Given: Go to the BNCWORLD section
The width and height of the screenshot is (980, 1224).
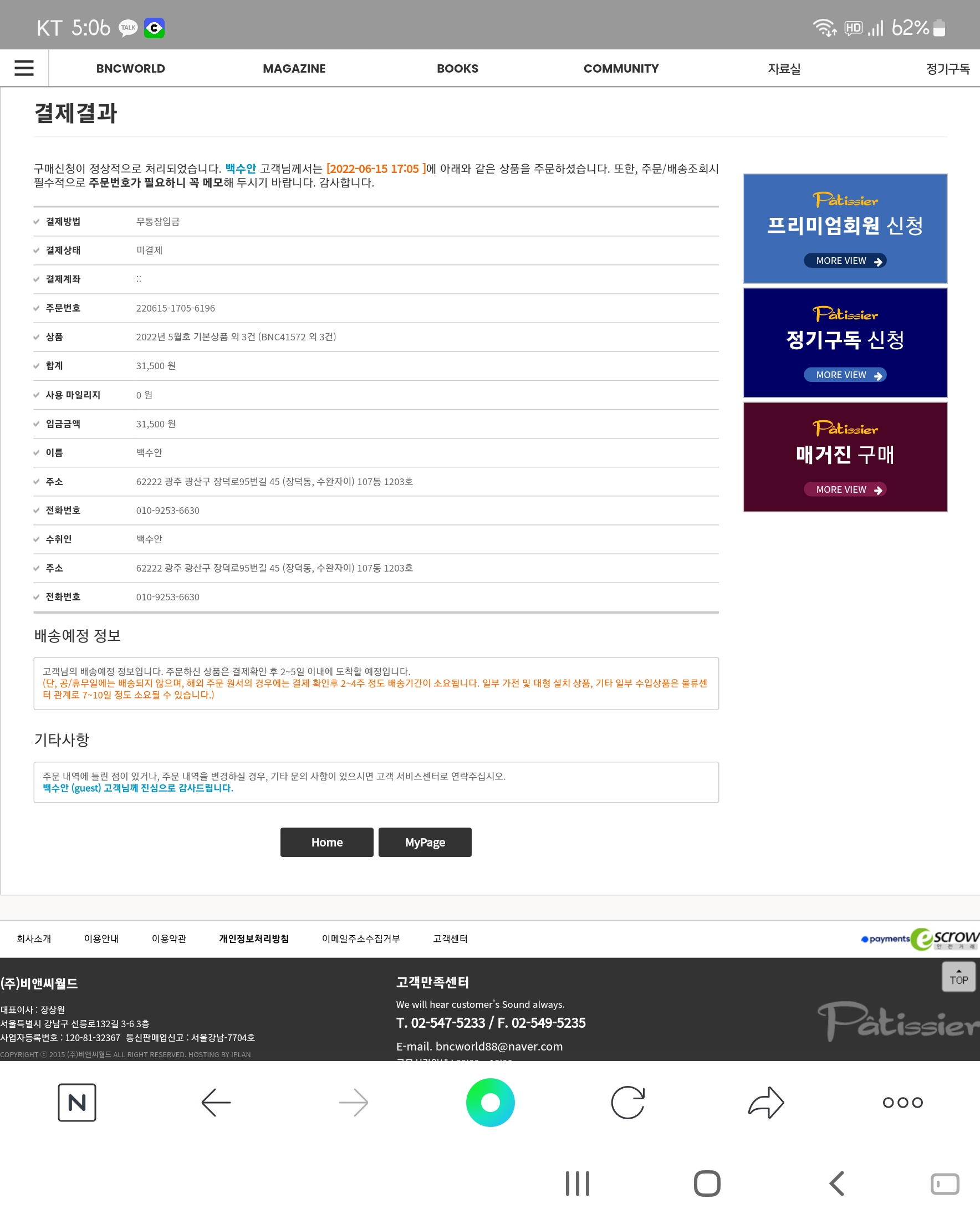Looking at the screenshot, I should tap(131, 69).
